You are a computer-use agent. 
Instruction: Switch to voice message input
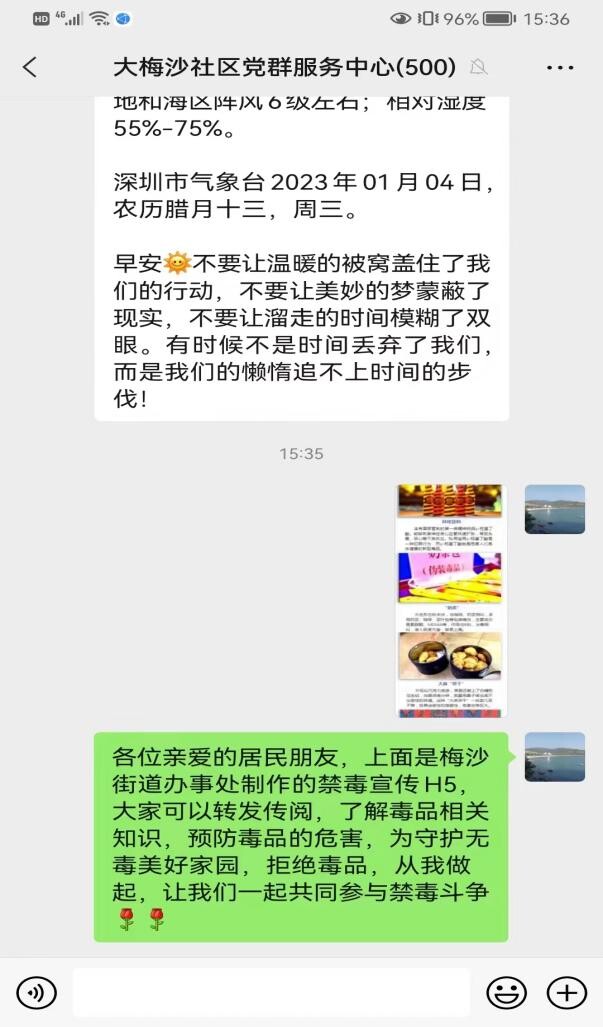point(37,992)
